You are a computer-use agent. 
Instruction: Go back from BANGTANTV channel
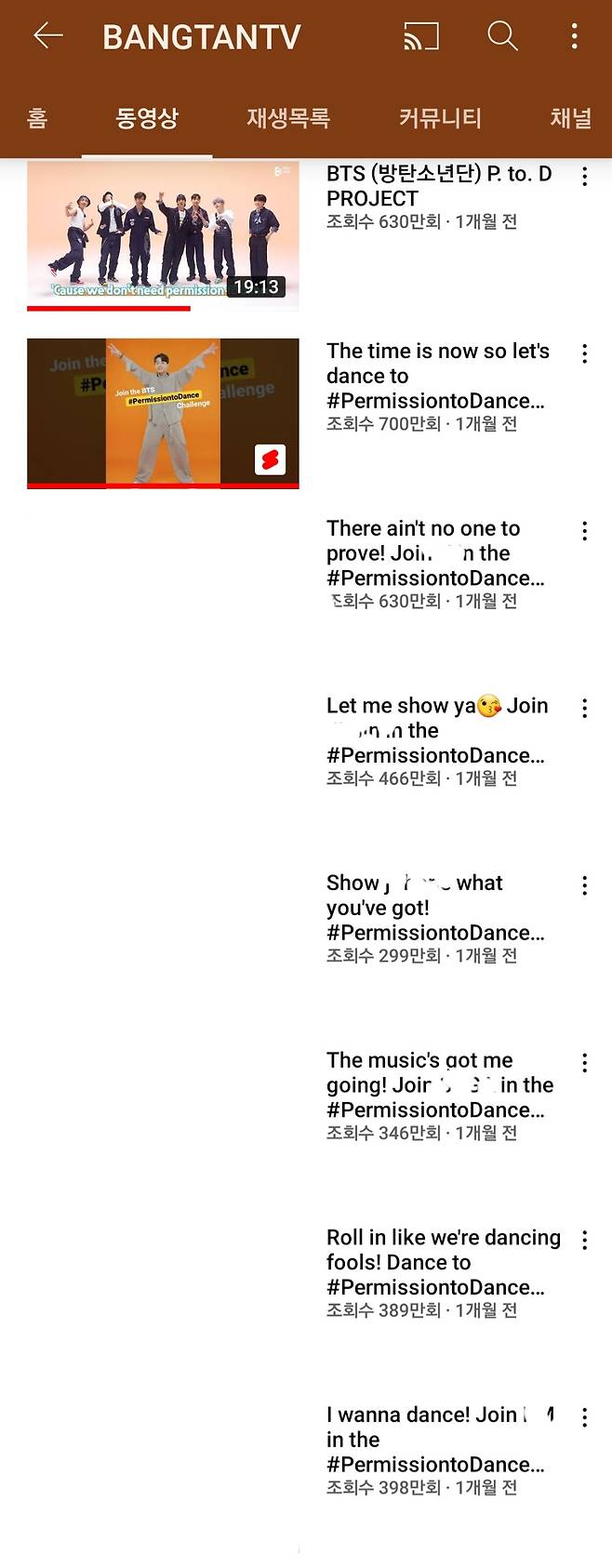(x=48, y=36)
